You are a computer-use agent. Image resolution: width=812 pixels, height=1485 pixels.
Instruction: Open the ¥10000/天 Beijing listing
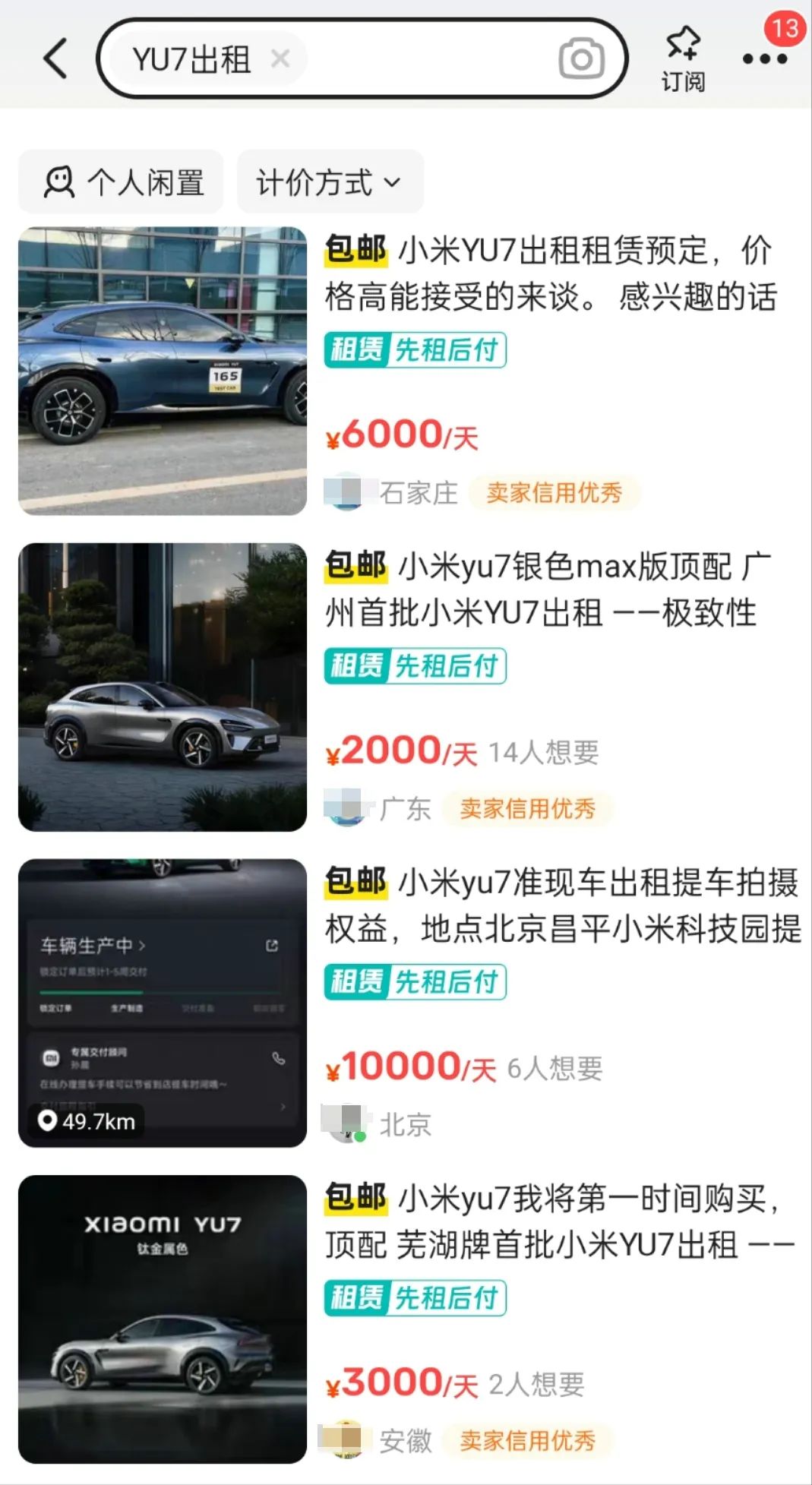click(x=562, y=905)
